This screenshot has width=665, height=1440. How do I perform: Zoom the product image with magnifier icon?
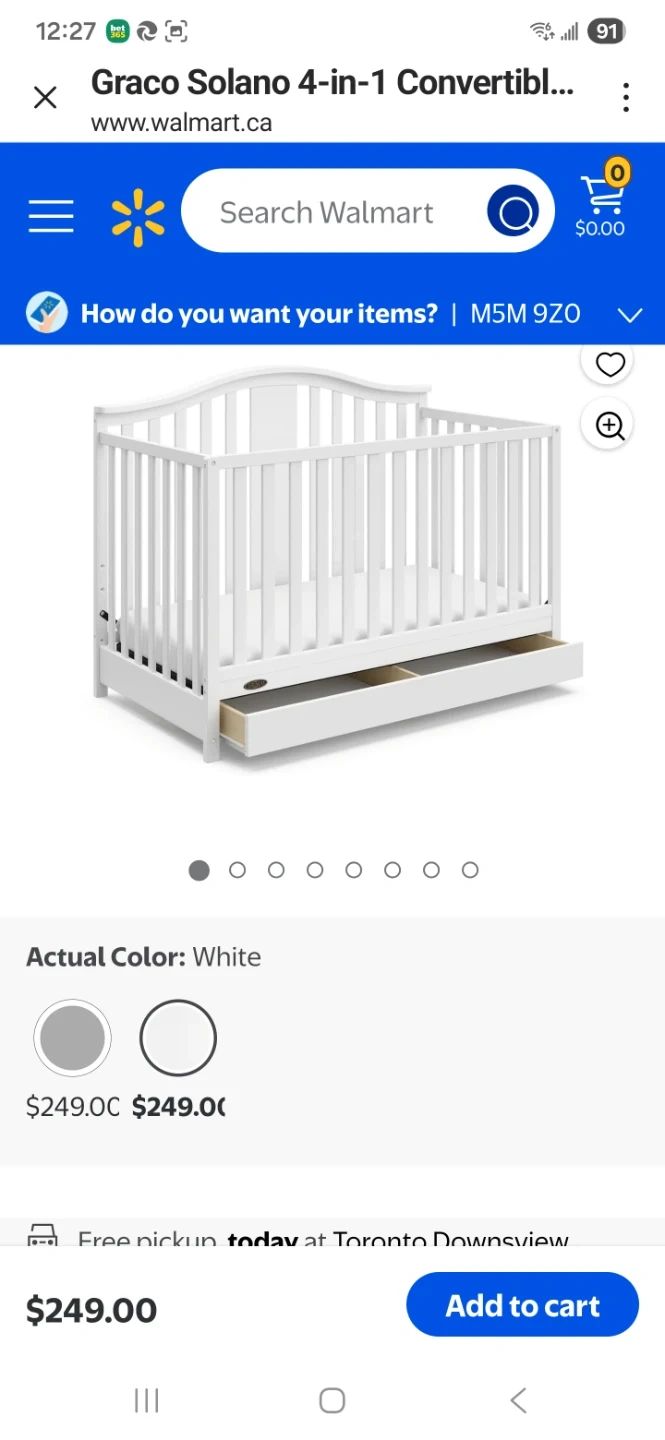pos(610,426)
